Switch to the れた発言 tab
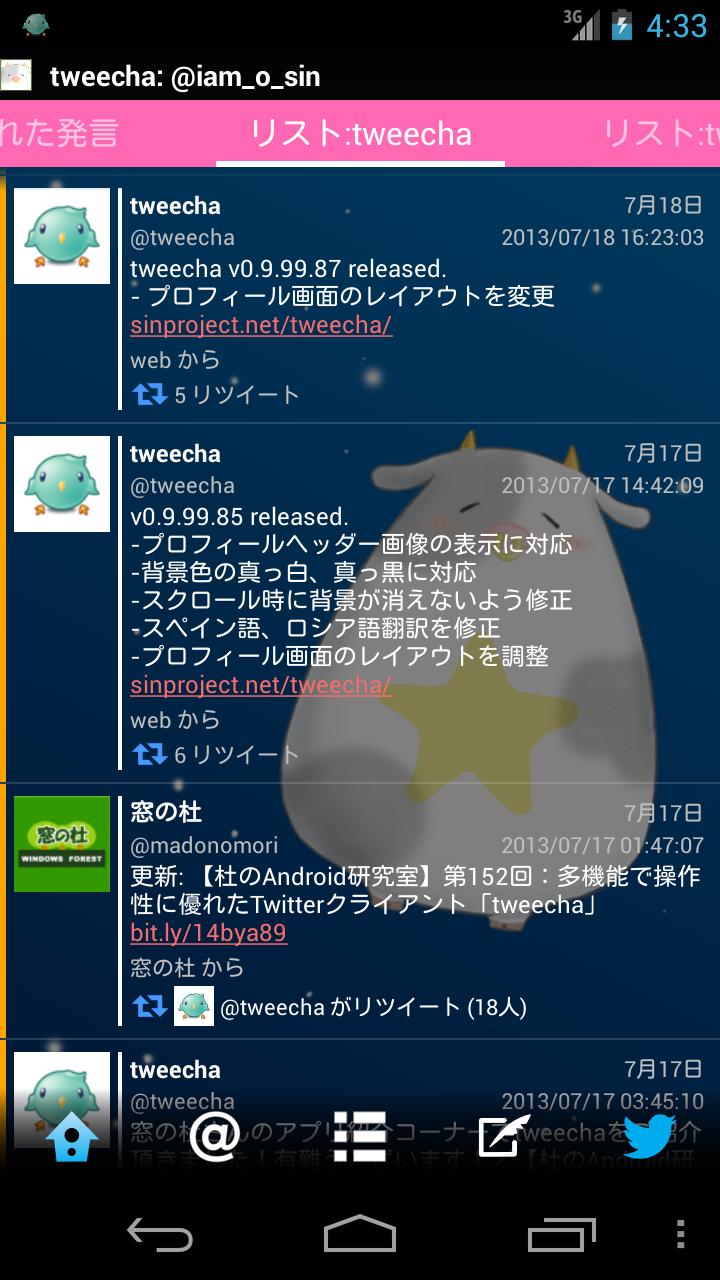 [58, 133]
